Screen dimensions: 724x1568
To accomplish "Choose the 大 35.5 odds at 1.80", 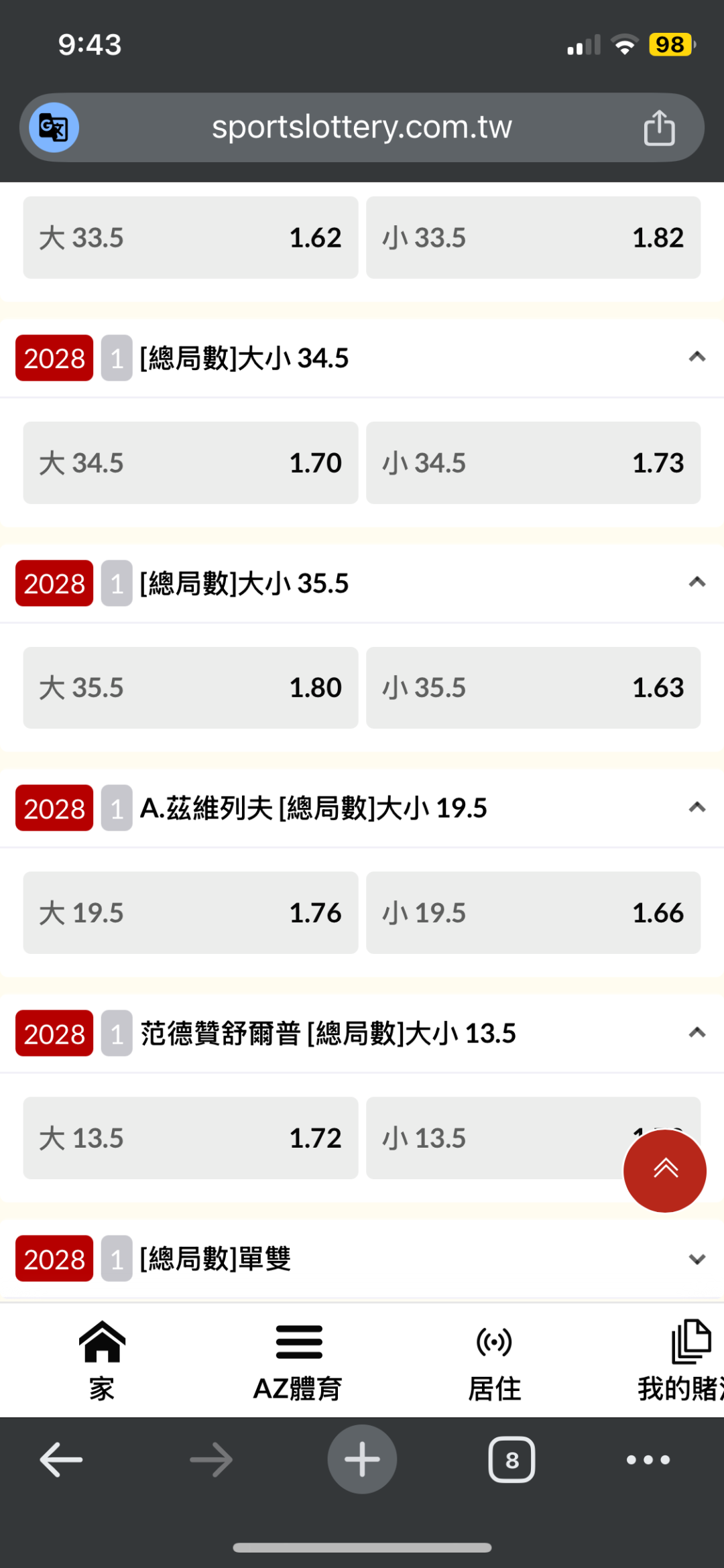I will coord(190,688).
